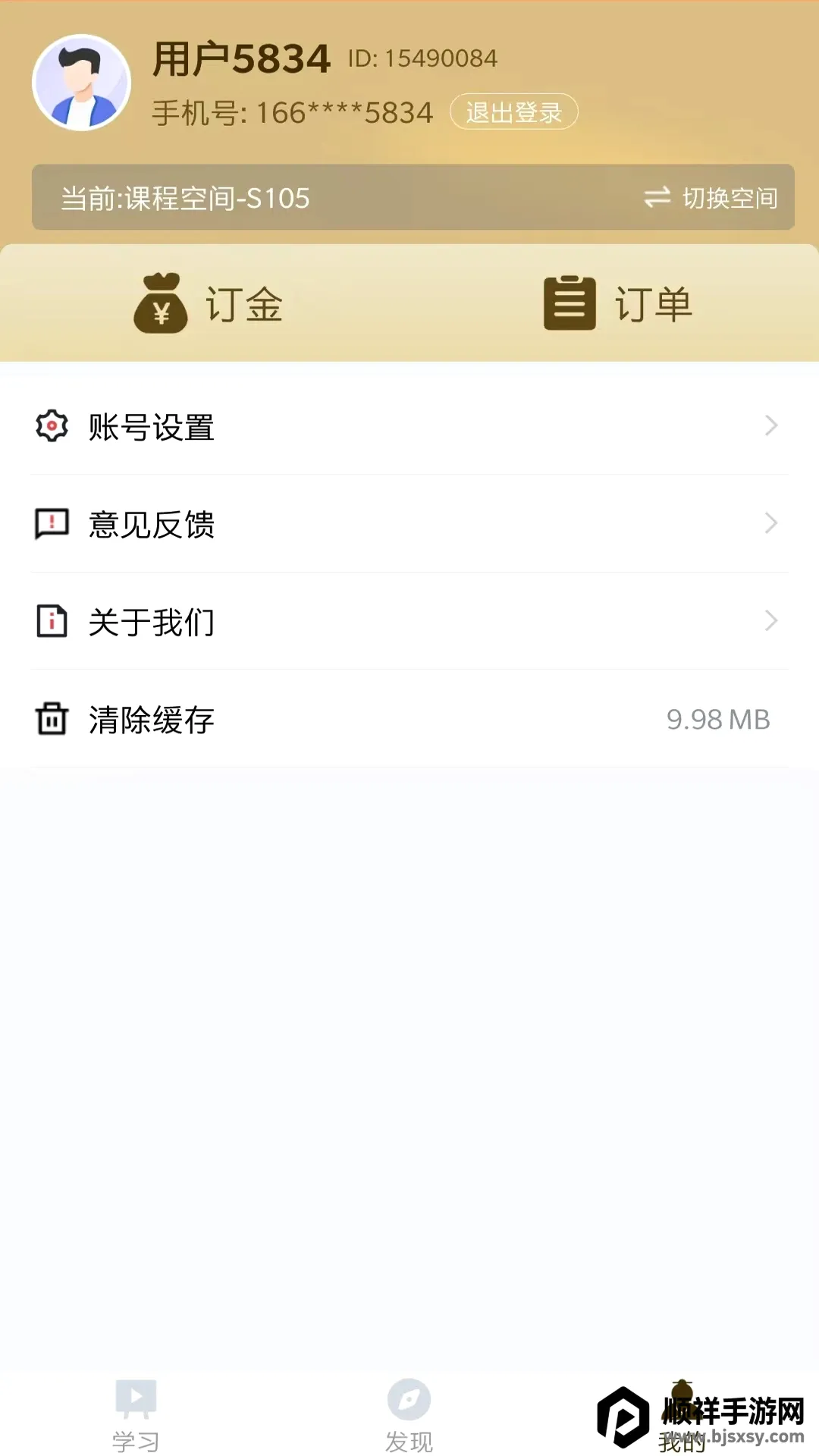The width and height of the screenshot is (819, 1456).
Task: Switch space using 切换空间
Action: 711,198
